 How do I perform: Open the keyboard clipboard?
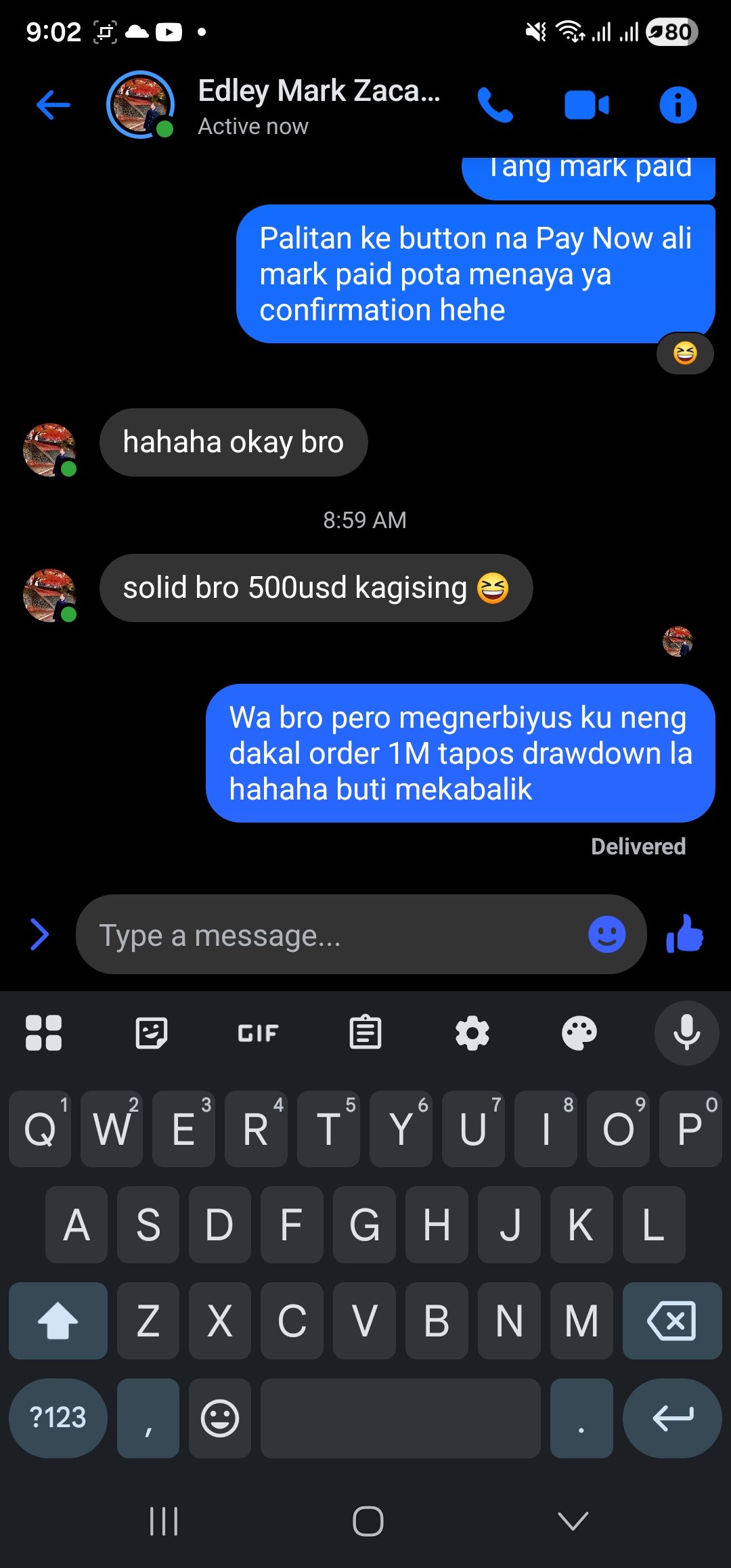pyautogui.click(x=365, y=1032)
